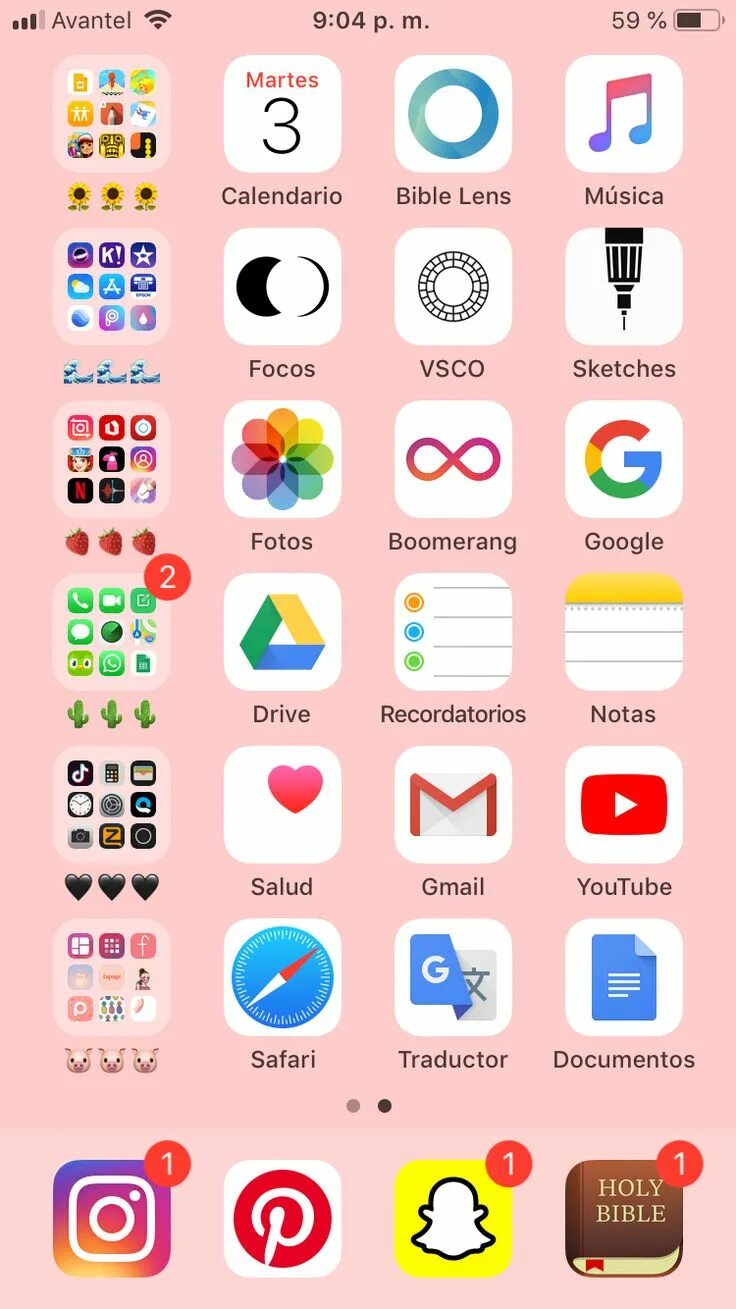Launch Boomerang
Screen dimensions: 736x1309
(453, 460)
